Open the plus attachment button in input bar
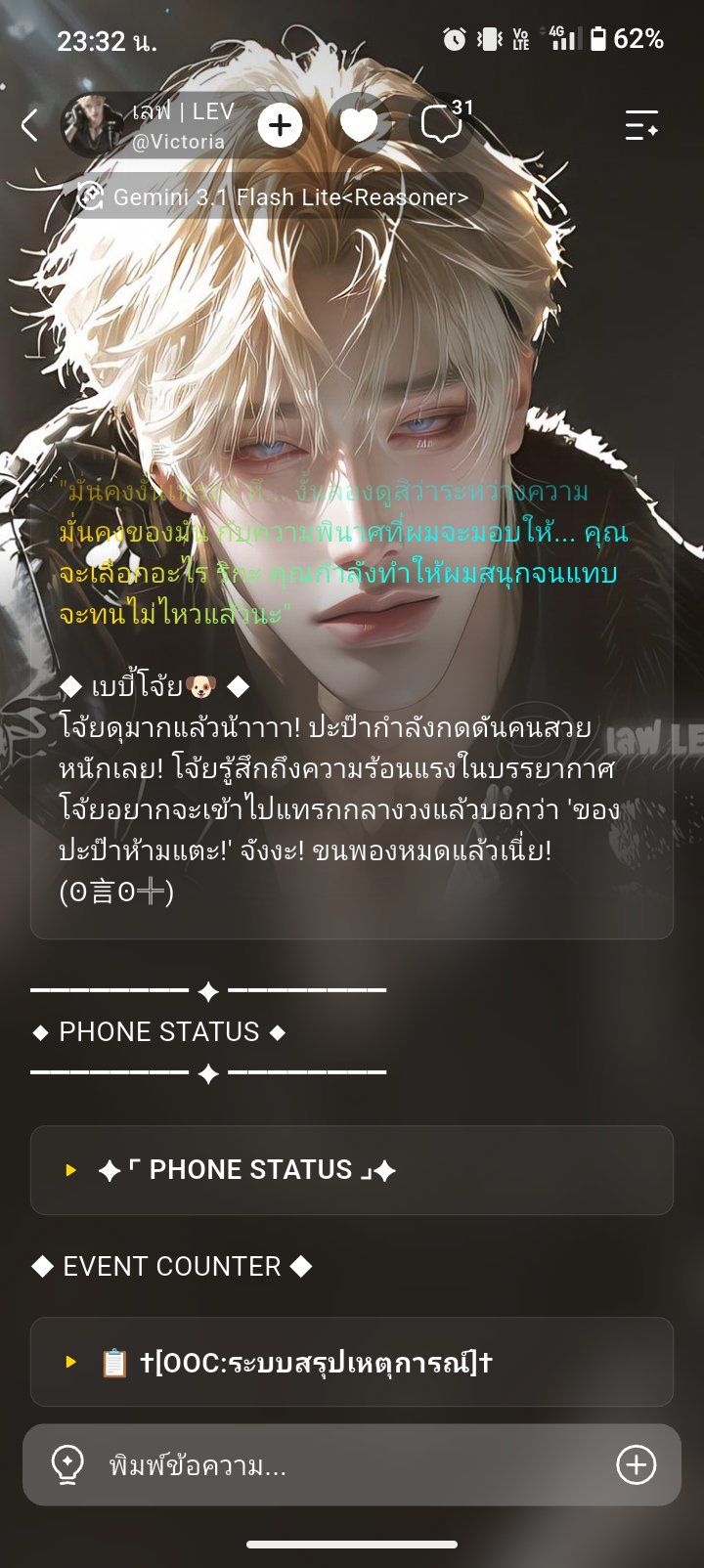This screenshot has width=704, height=1568. (637, 1464)
